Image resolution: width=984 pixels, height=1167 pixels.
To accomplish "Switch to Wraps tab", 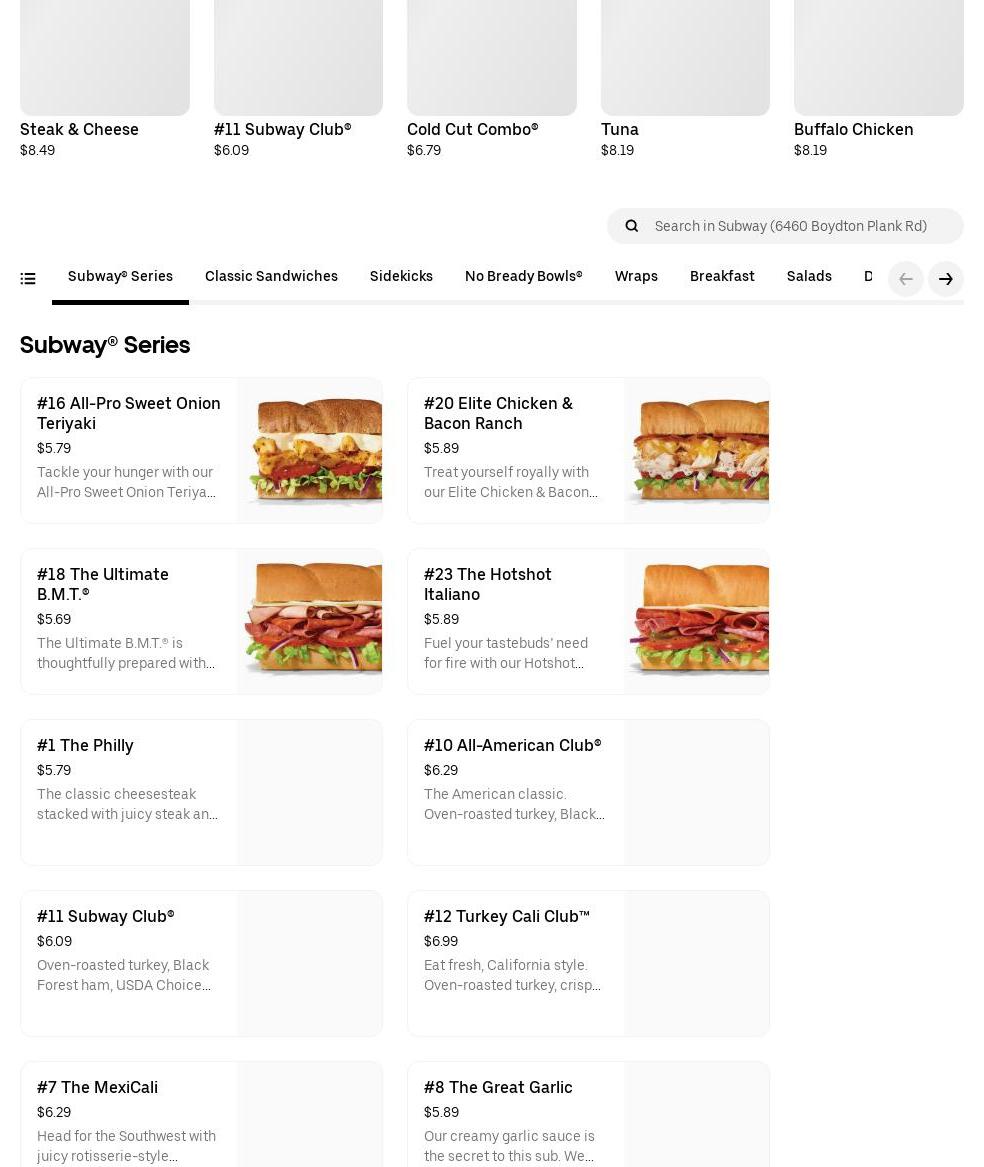I will coord(636,276).
